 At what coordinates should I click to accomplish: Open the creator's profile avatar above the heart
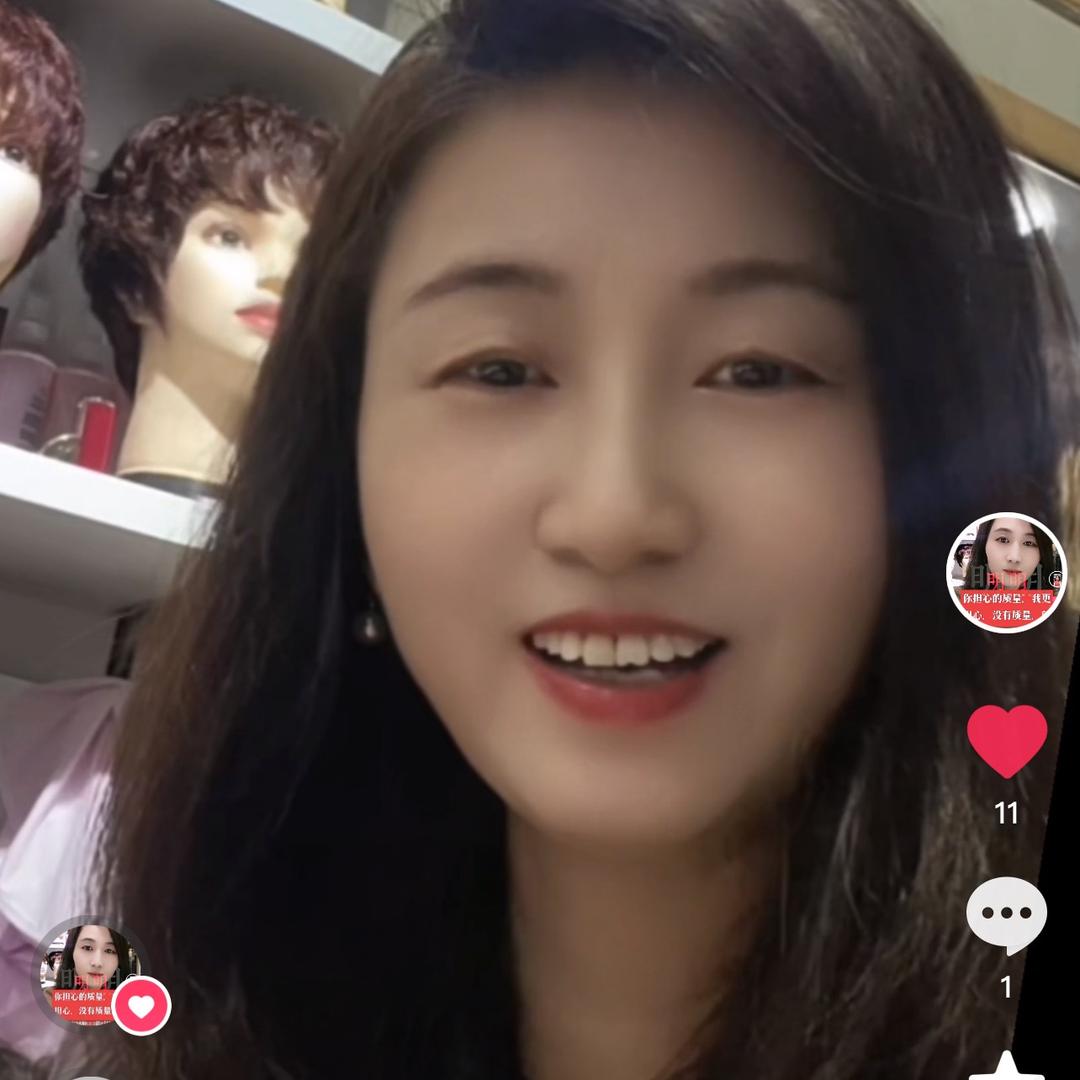(x=1006, y=573)
